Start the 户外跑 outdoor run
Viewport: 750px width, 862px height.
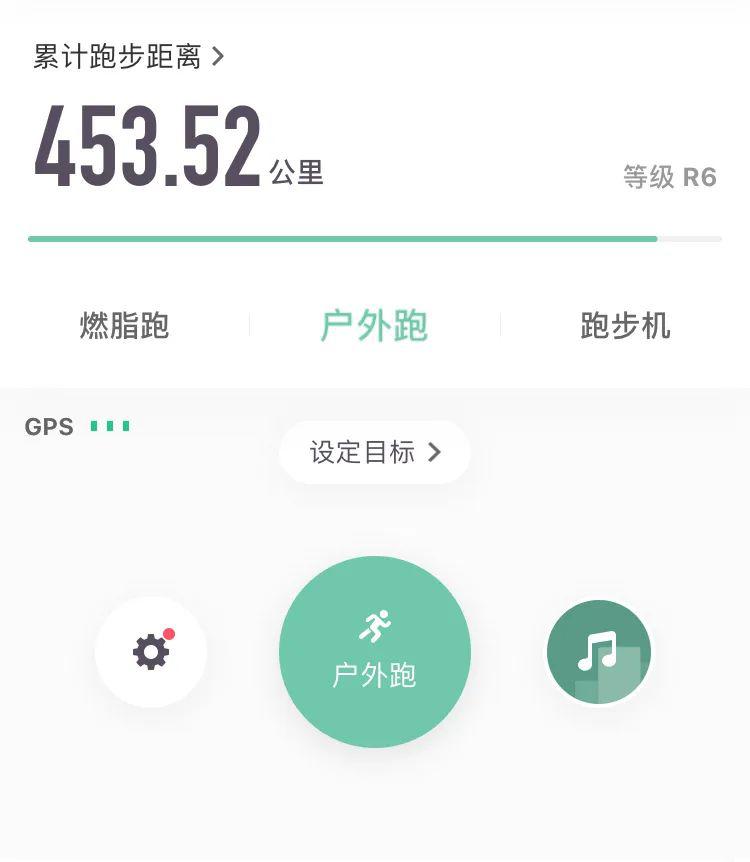(x=375, y=652)
